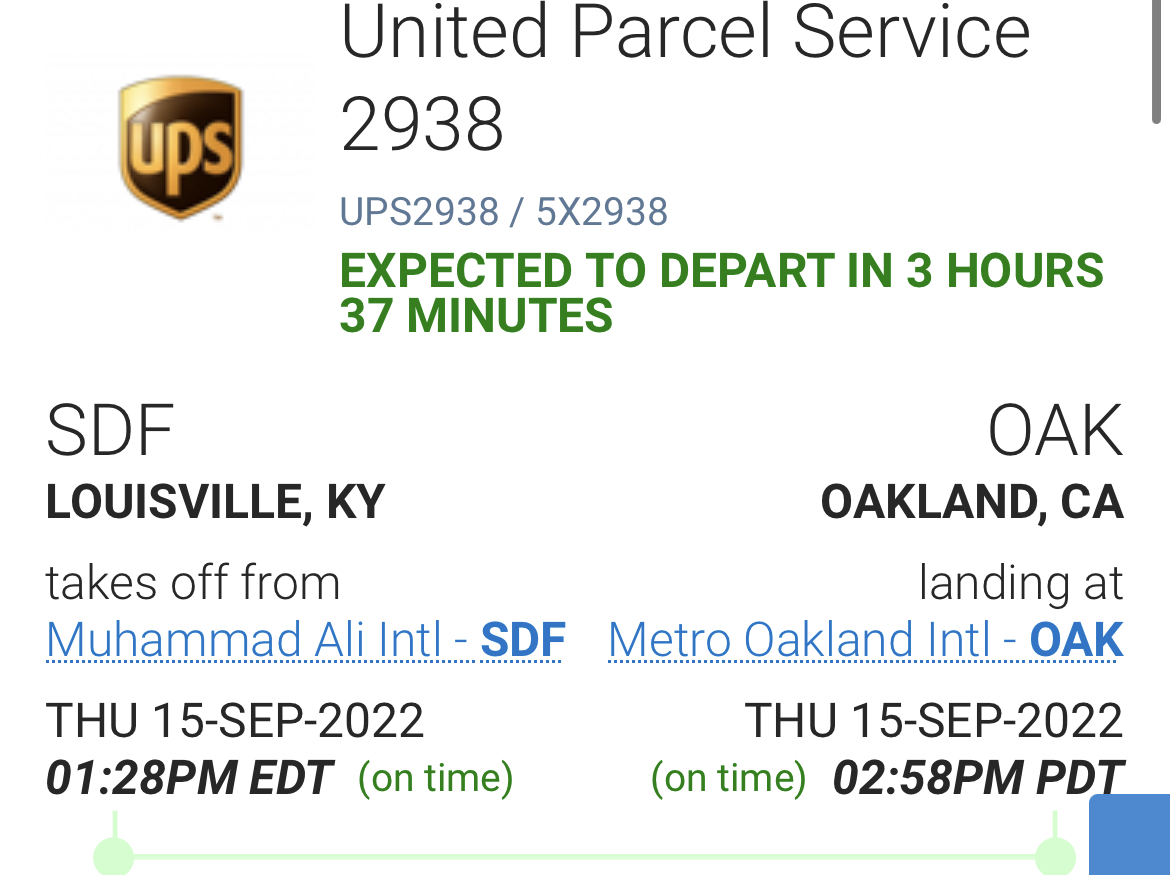Tap the blue button at the bottom right corner

coord(1129,836)
